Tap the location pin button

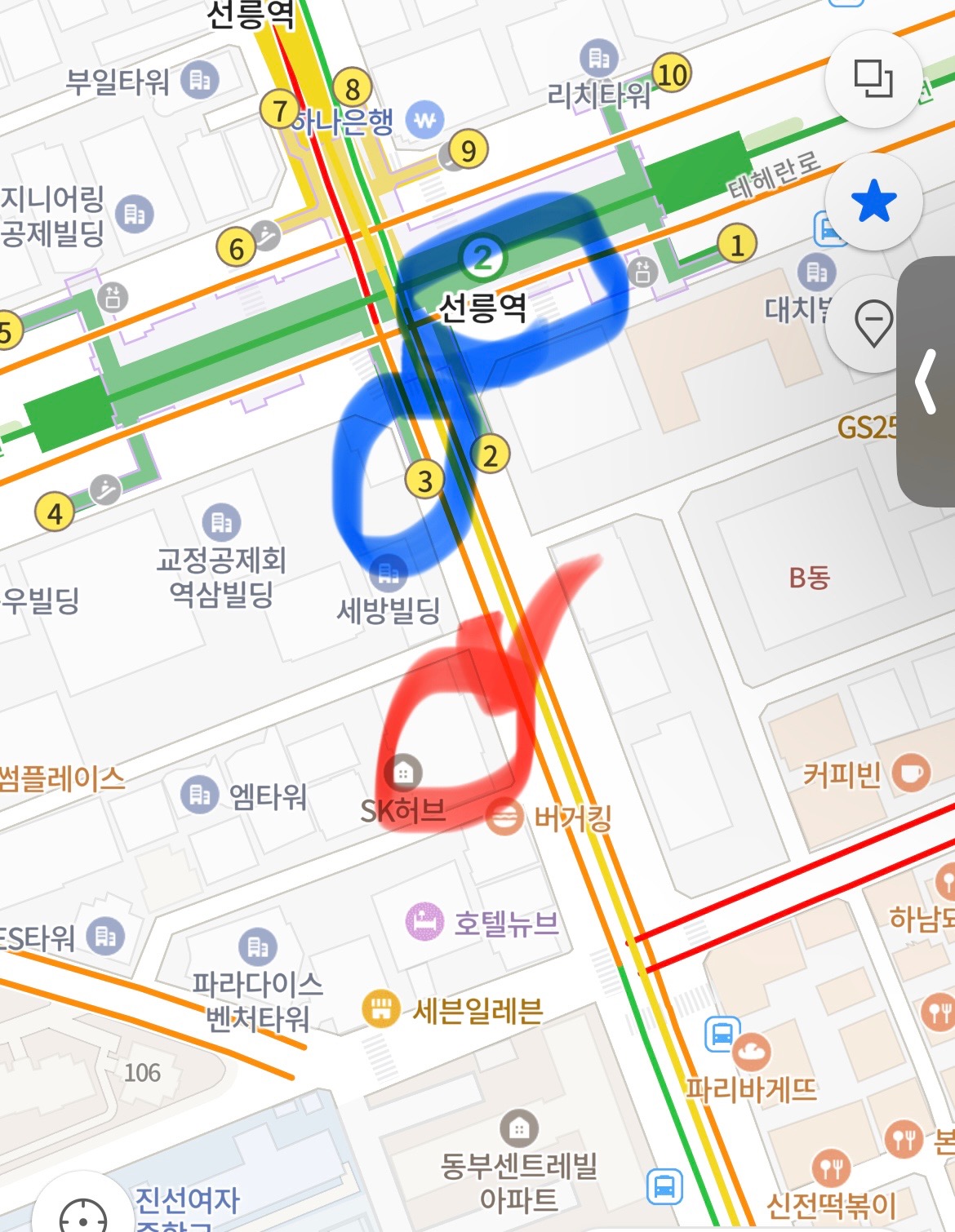873,322
